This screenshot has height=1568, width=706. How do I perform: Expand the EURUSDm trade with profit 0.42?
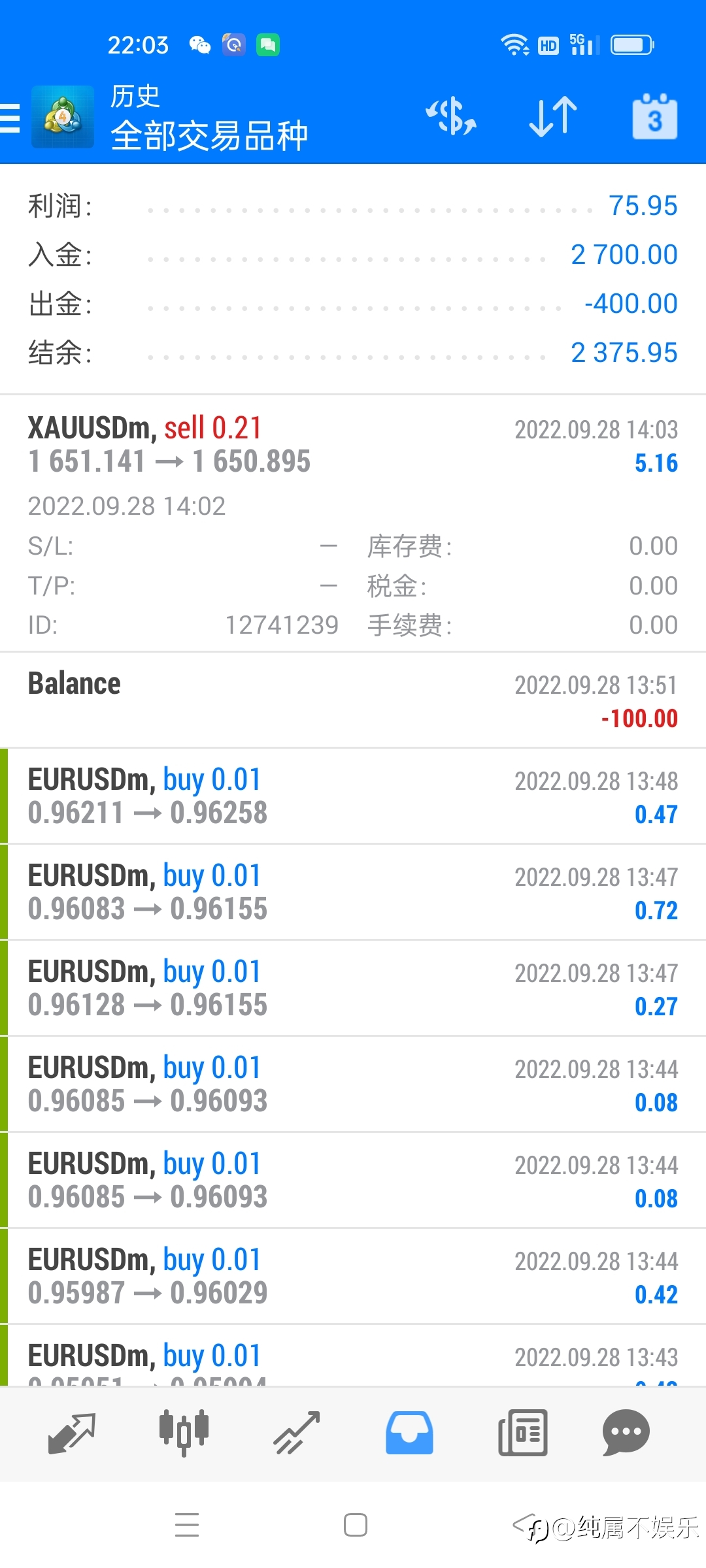[x=353, y=1277]
